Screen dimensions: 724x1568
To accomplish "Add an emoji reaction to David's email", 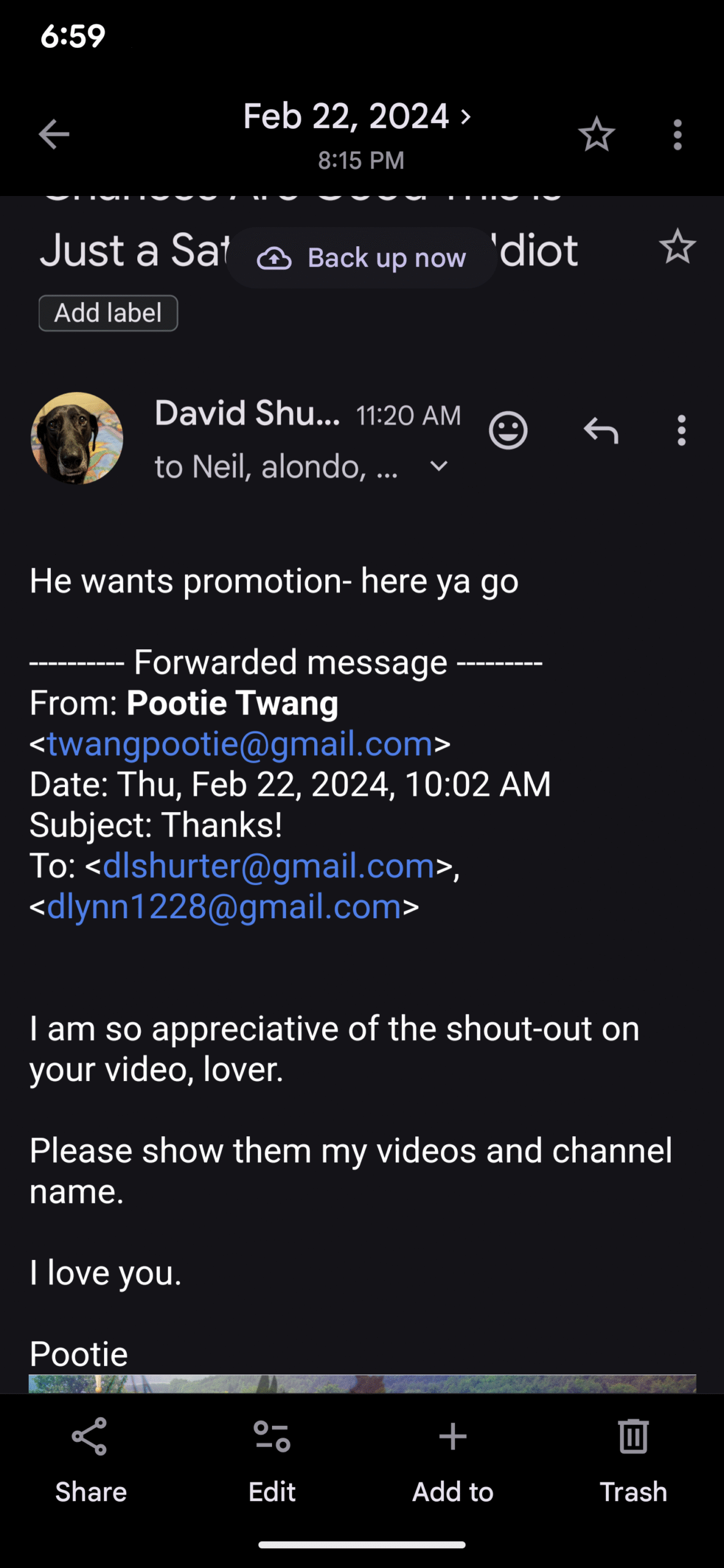I will 508,431.
